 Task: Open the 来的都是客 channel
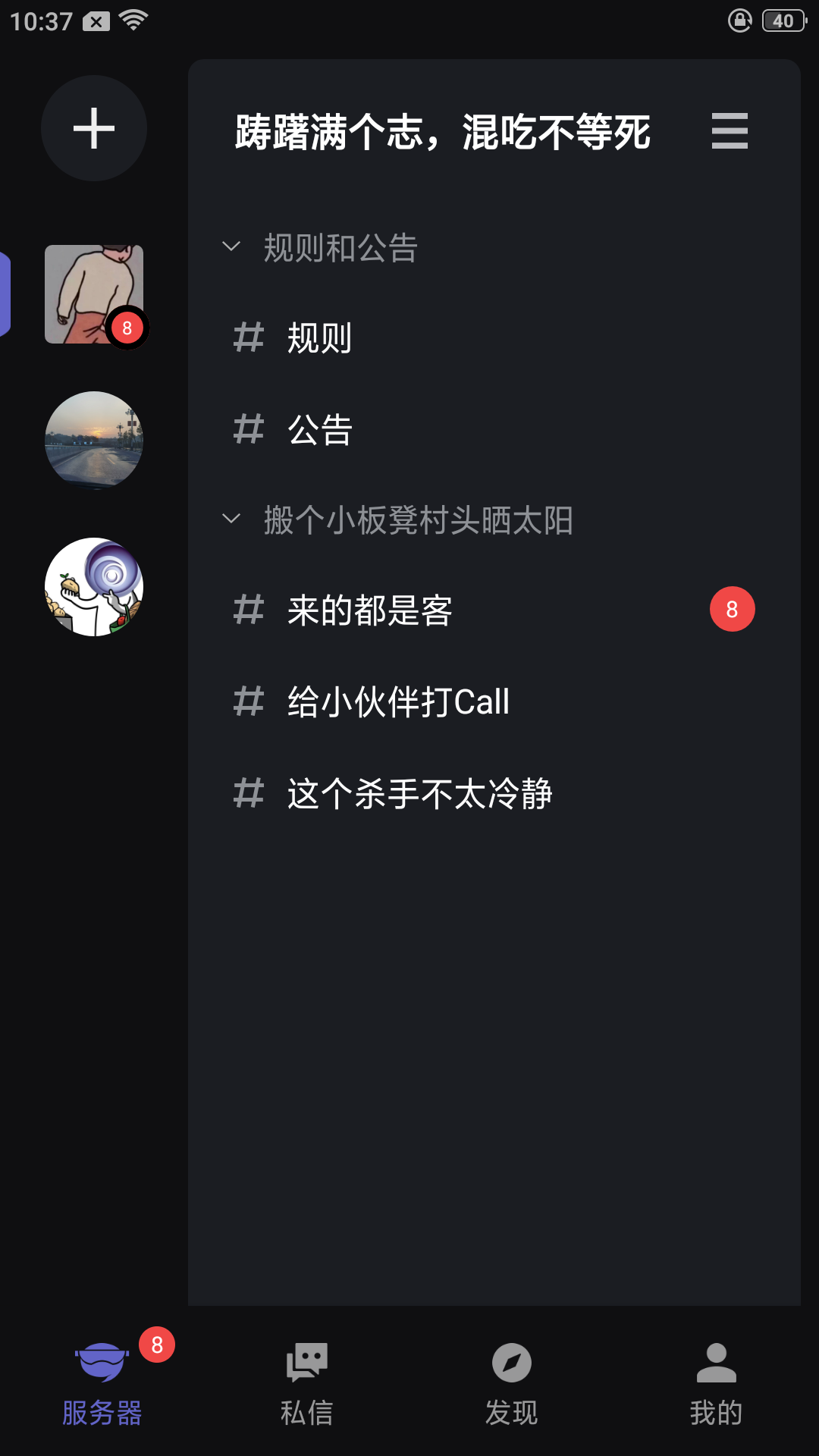(369, 611)
